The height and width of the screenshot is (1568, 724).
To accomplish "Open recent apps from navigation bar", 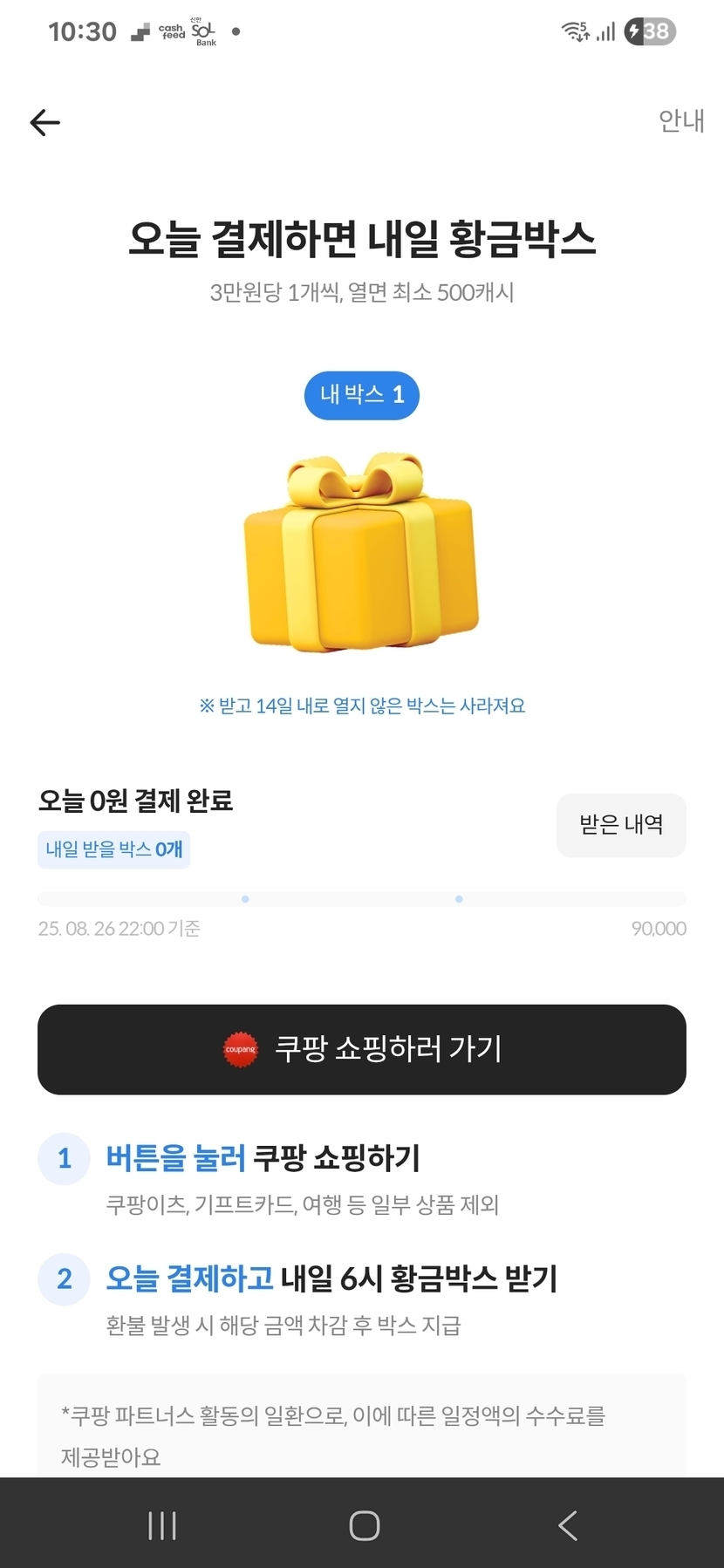I will pos(162,1525).
